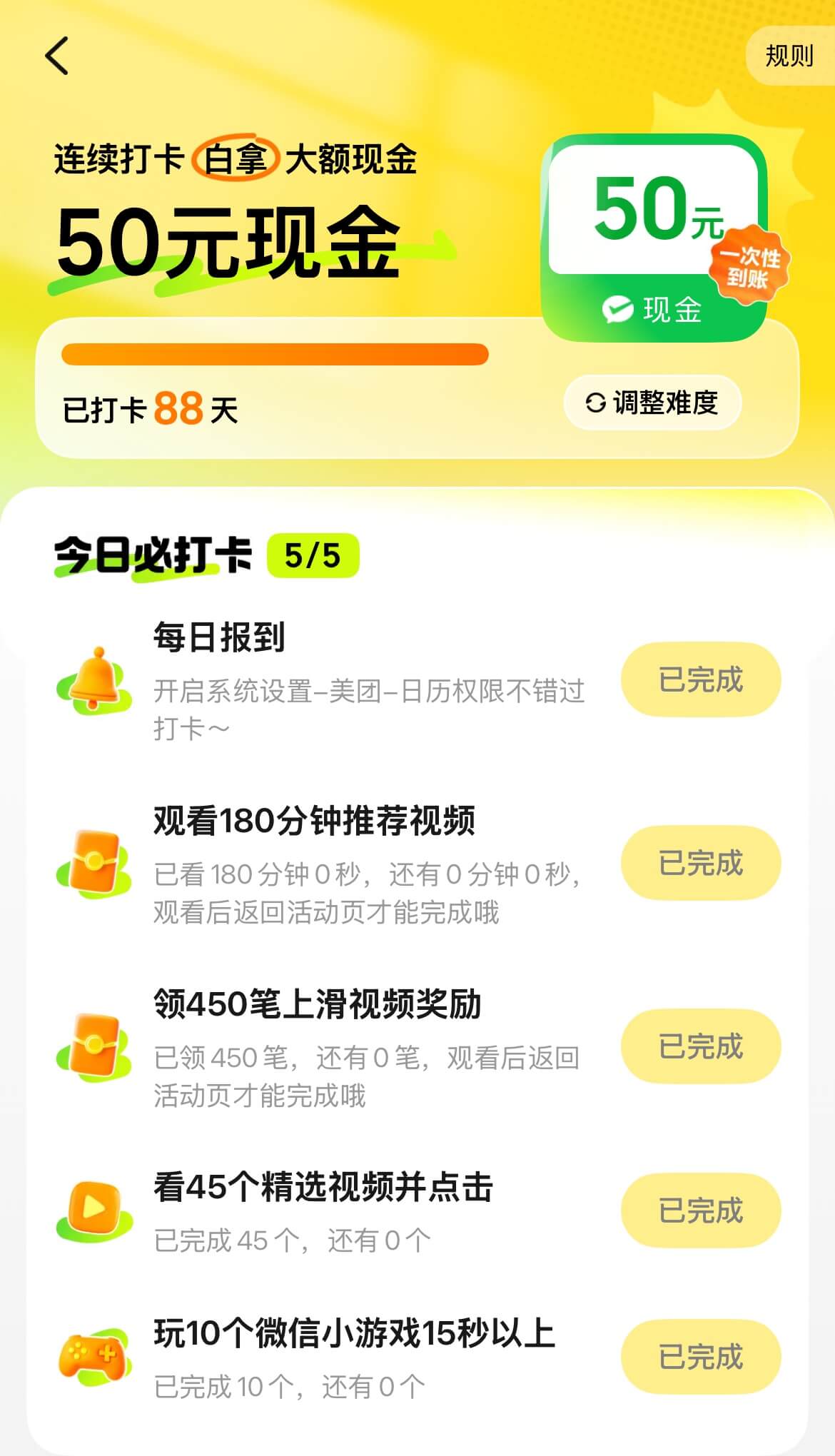
Task: Tap 已完成 for 玩10个微信小游戏15秒以上
Action: click(x=701, y=1357)
